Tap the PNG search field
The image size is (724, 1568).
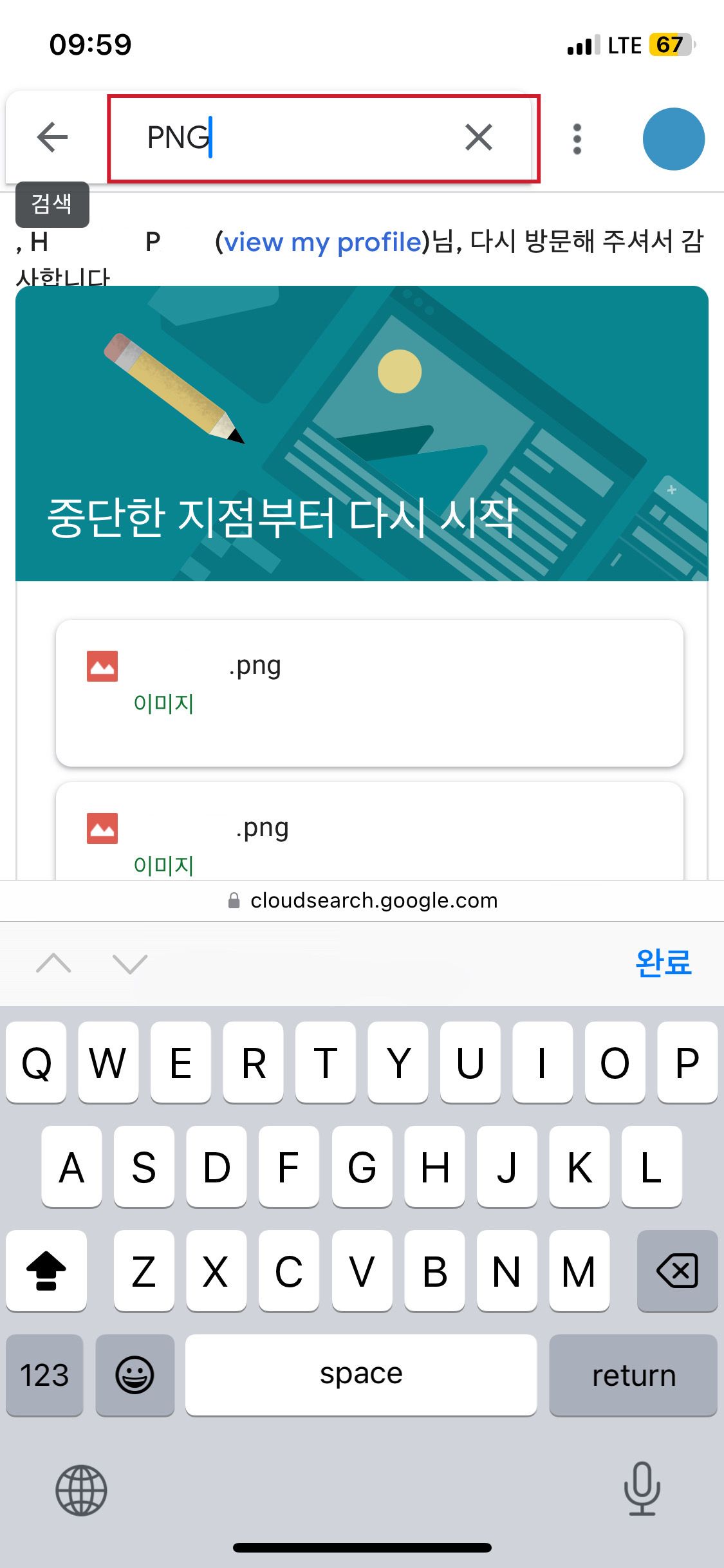296,138
